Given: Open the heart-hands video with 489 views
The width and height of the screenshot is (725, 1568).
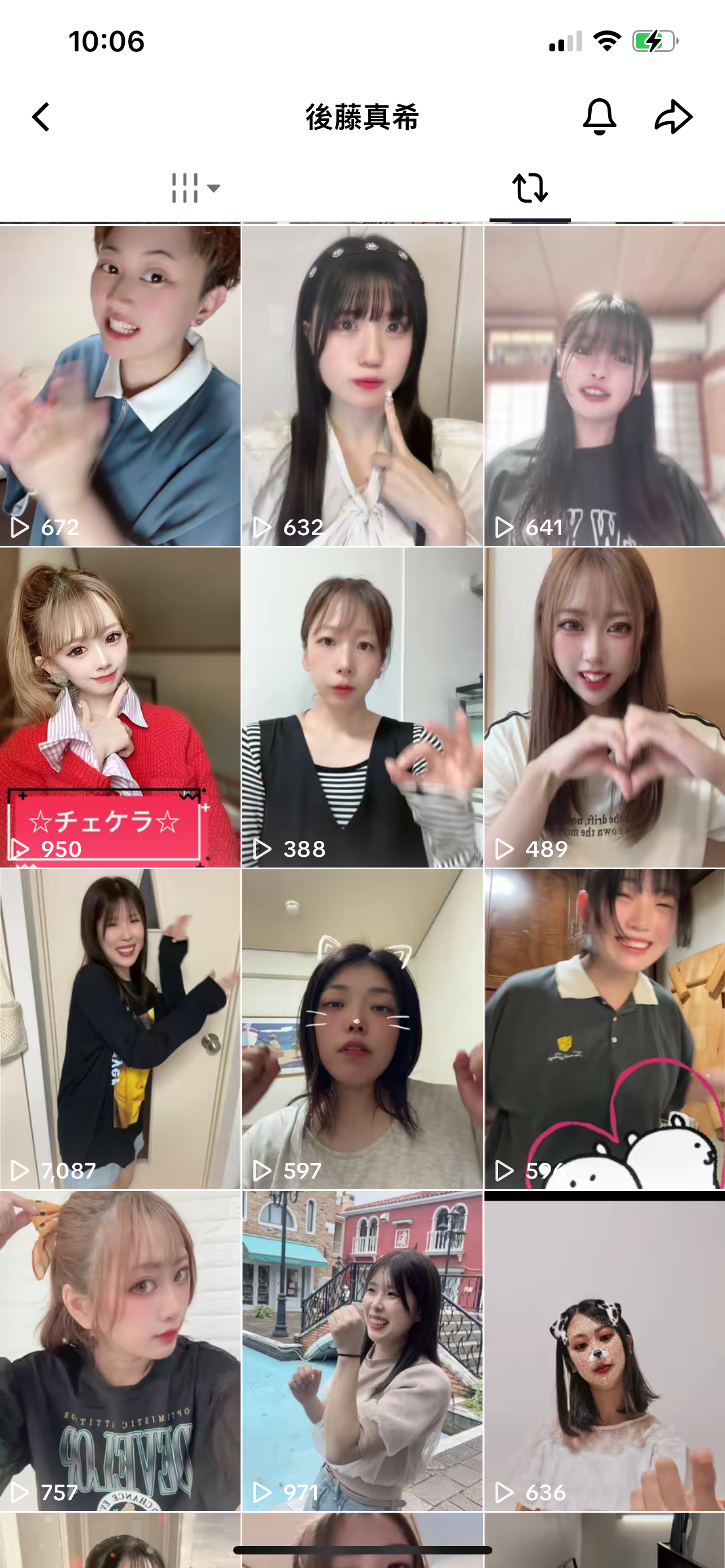Looking at the screenshot, I should pyautogui.click(x=605, y=707).
